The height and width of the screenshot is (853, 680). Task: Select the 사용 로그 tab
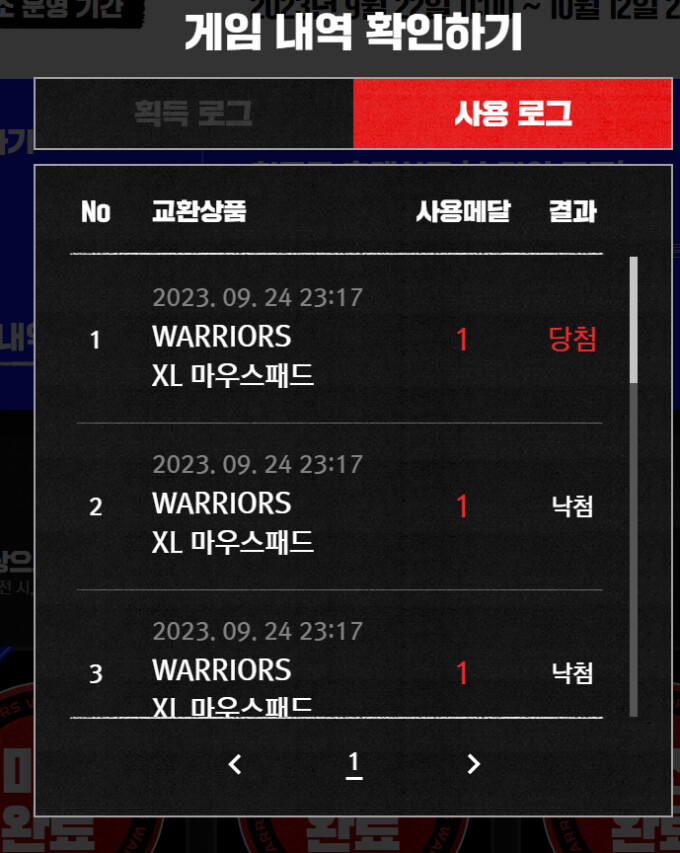(512, 113)
